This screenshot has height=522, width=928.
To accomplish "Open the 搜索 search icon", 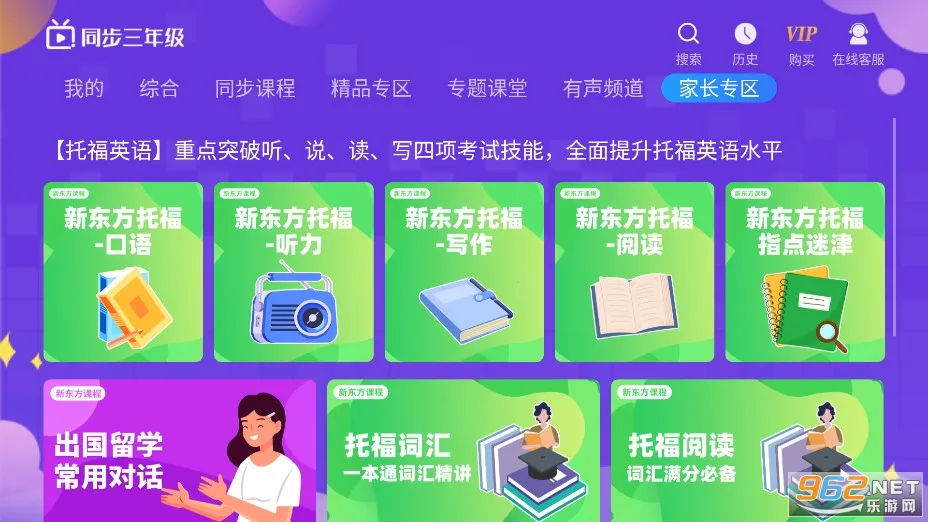I will point(688,43).
